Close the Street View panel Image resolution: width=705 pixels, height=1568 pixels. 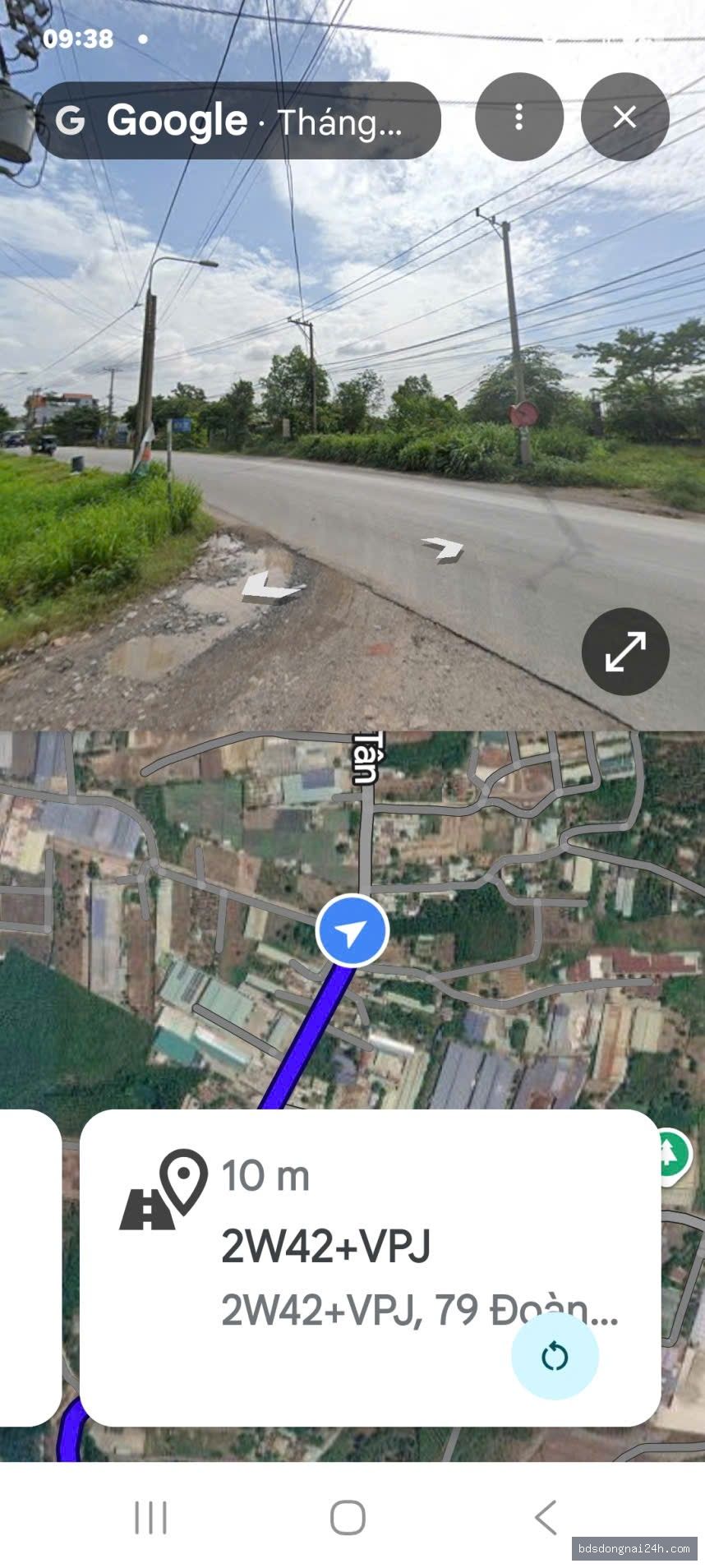tap(624, 117)
